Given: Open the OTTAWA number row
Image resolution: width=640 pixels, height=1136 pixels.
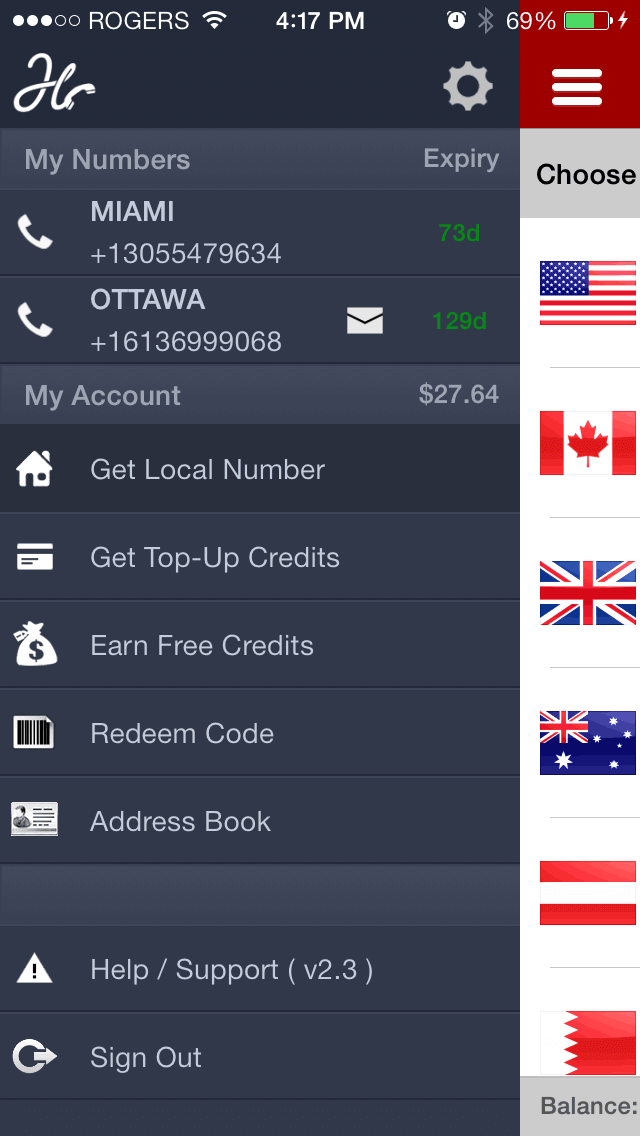Looking at the screenshot, I should pos(200,320).
